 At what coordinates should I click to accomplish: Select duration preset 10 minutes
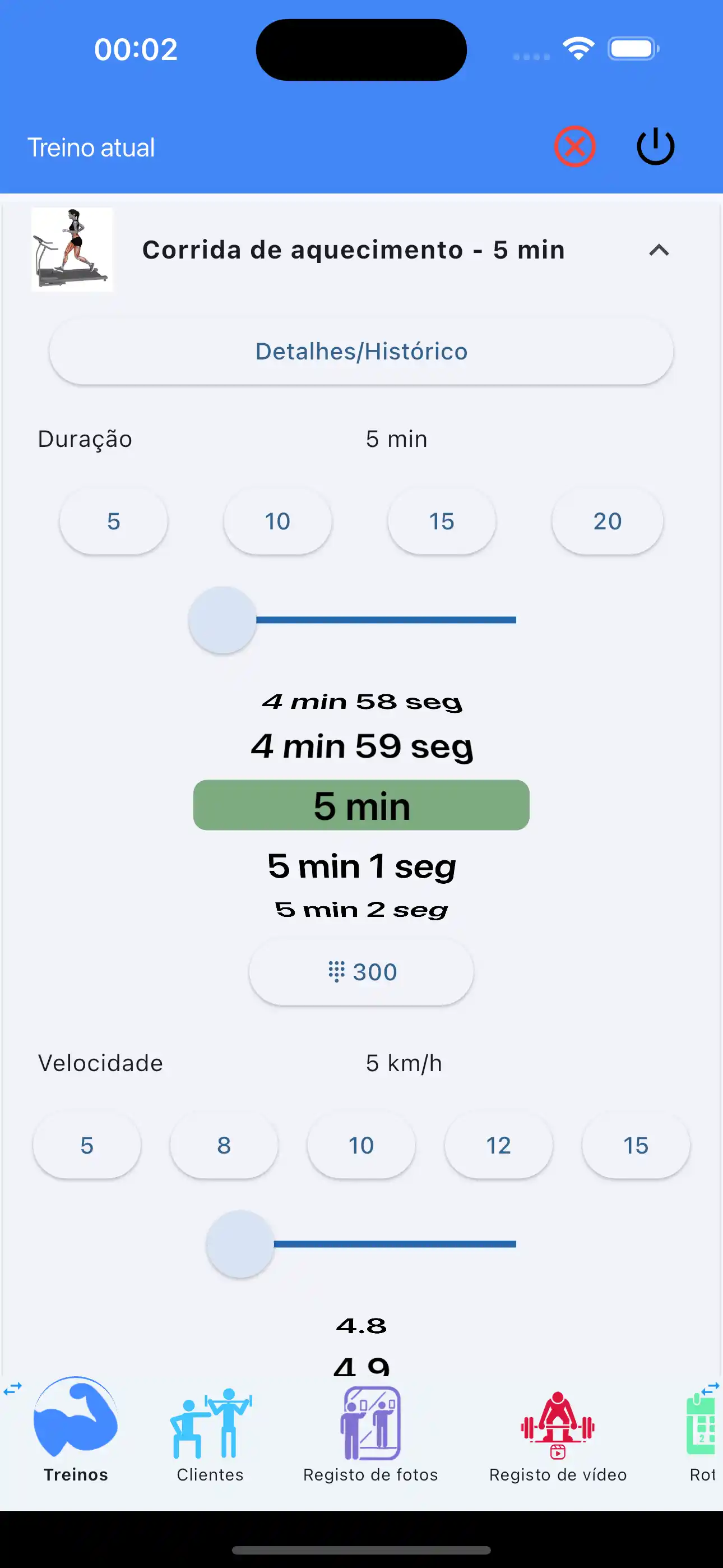[277, 521]
